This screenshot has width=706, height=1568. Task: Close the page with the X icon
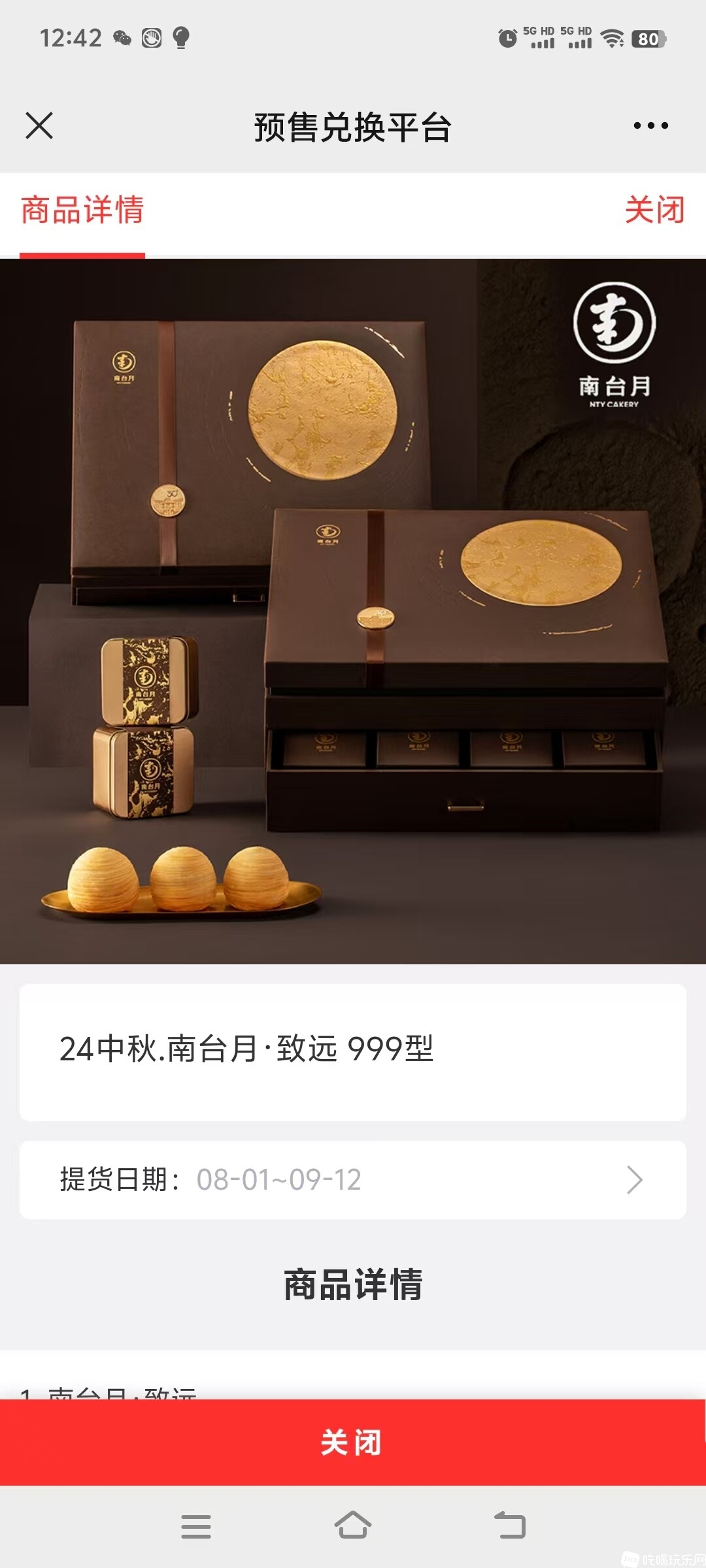click(x=39, y=125)
